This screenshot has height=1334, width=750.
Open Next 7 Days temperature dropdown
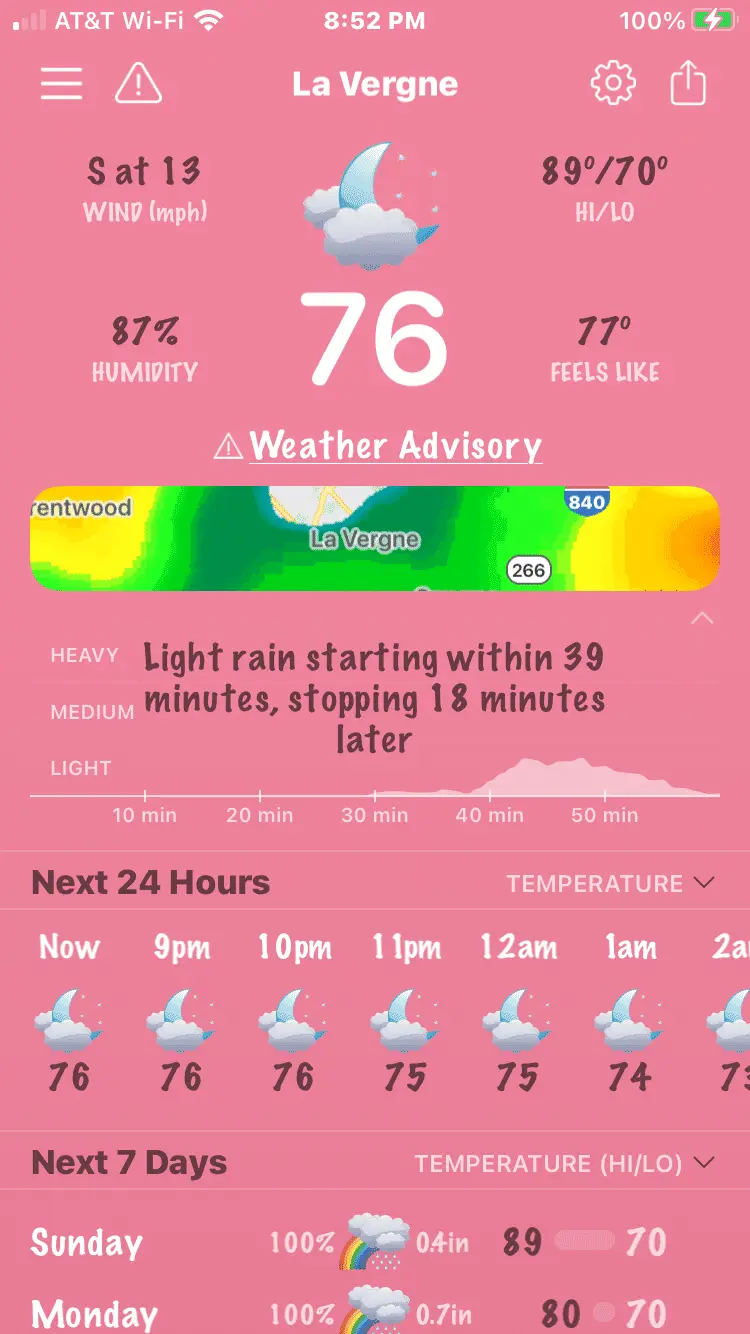pos(565,1164)
